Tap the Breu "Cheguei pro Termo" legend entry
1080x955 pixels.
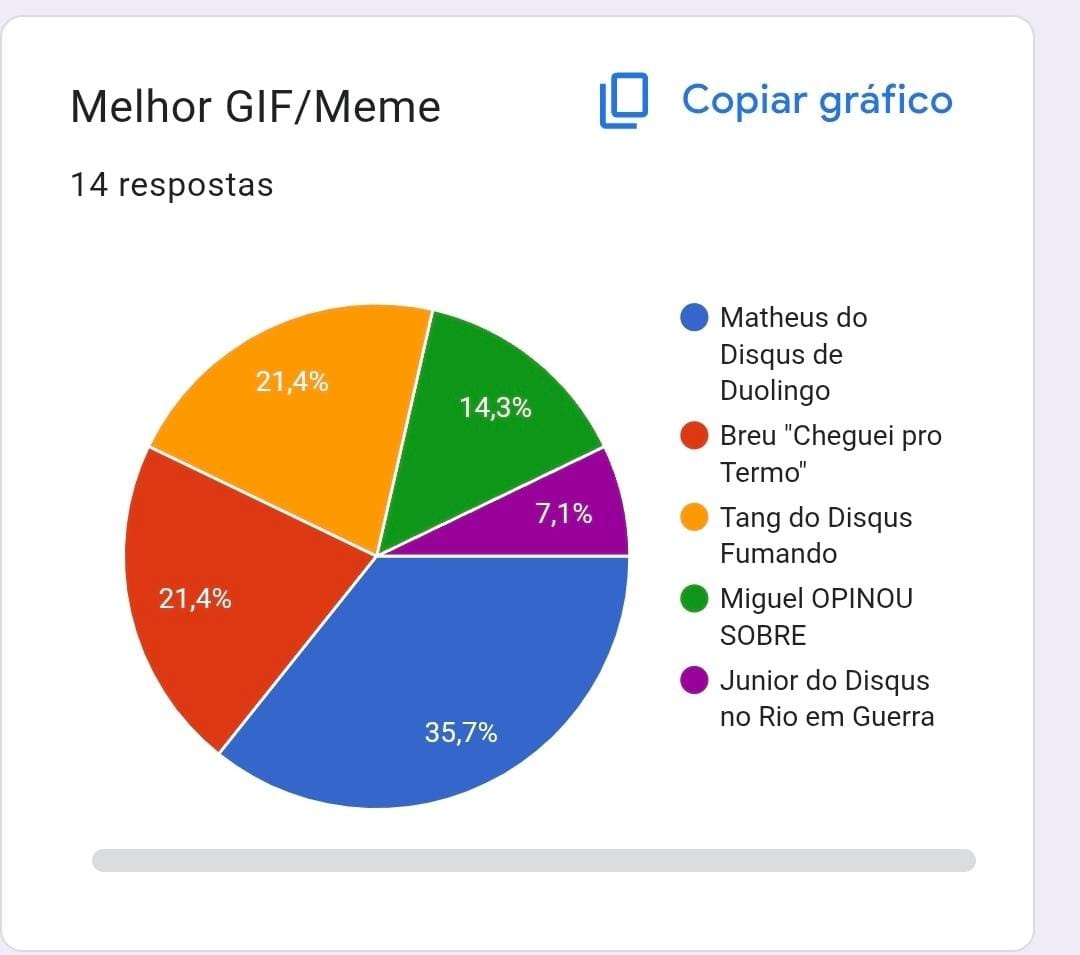(x=811, y=453)
